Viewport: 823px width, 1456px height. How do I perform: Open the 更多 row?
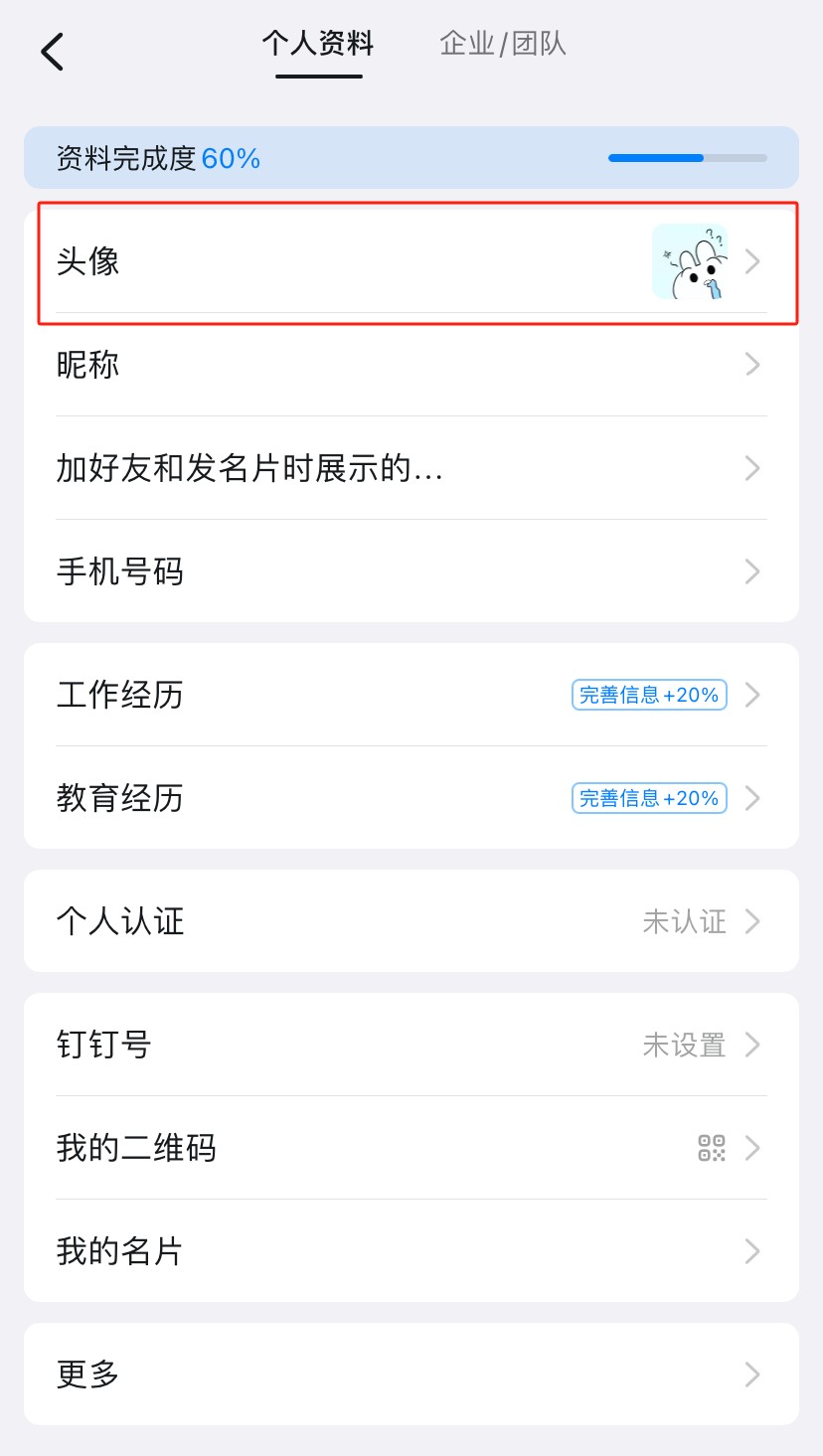[x=411, y=1375]
